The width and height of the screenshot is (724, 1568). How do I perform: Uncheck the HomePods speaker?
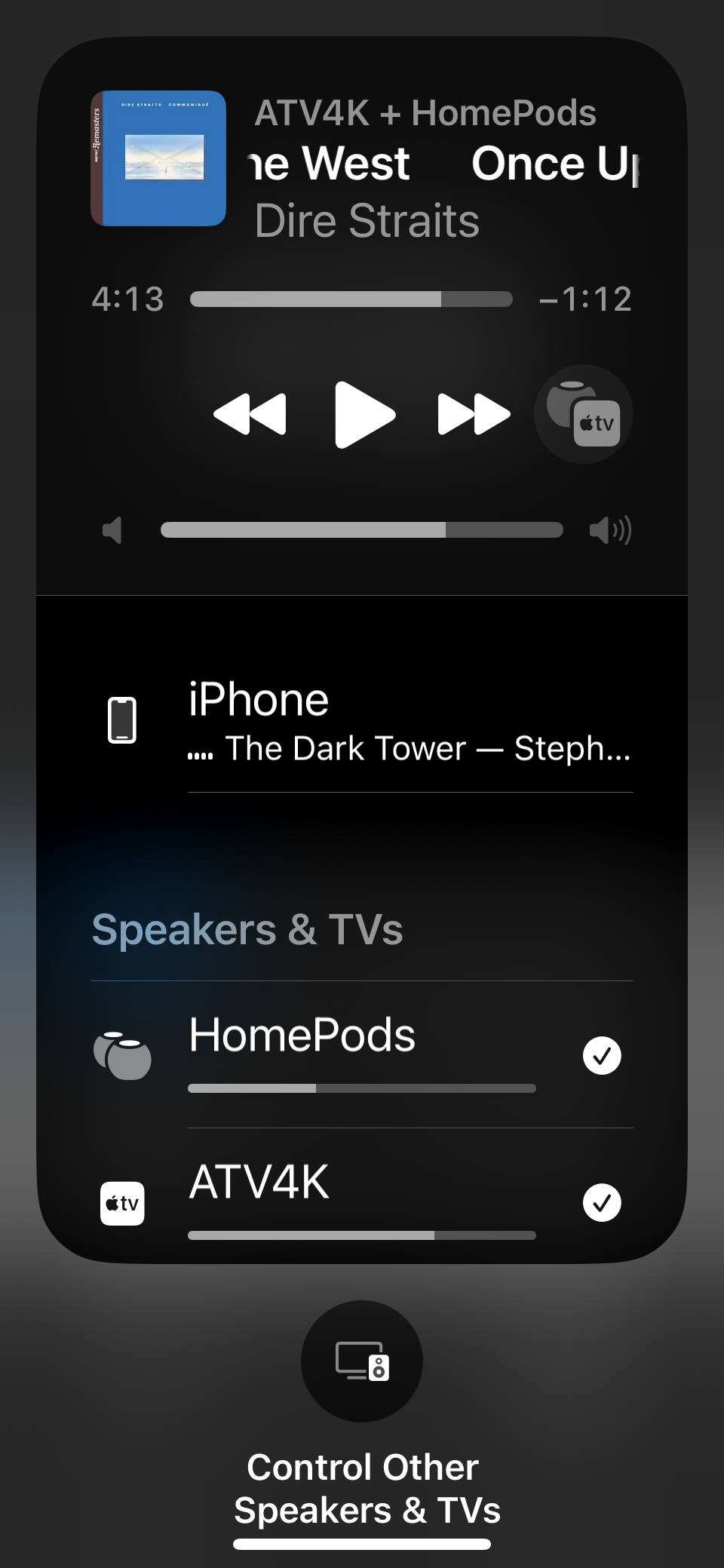pyautogui.click(x=602, y=1055)
